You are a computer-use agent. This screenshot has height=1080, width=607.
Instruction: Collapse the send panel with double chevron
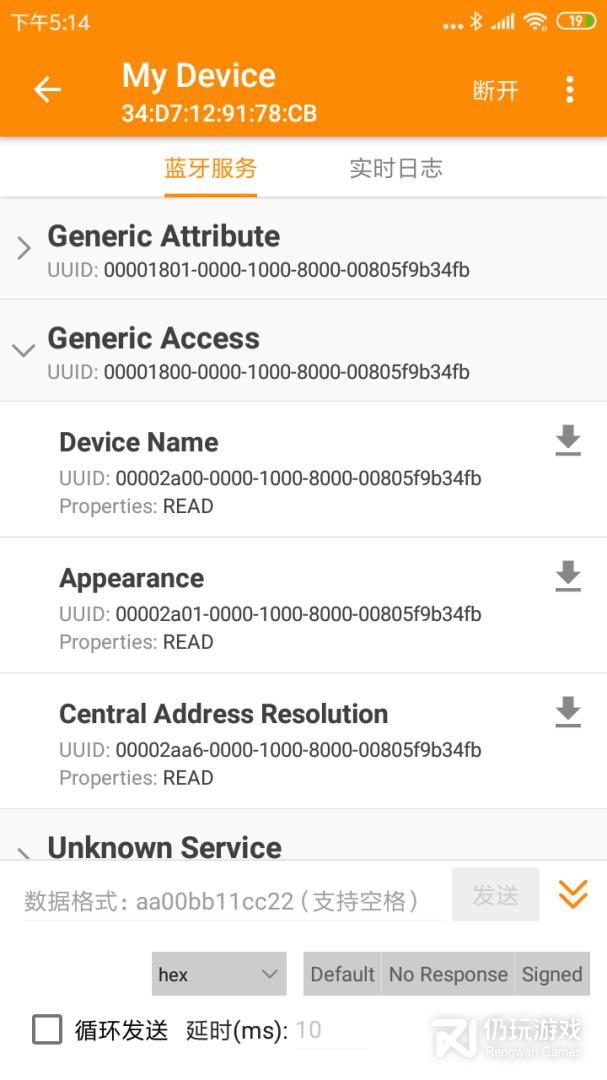point(573,894)
